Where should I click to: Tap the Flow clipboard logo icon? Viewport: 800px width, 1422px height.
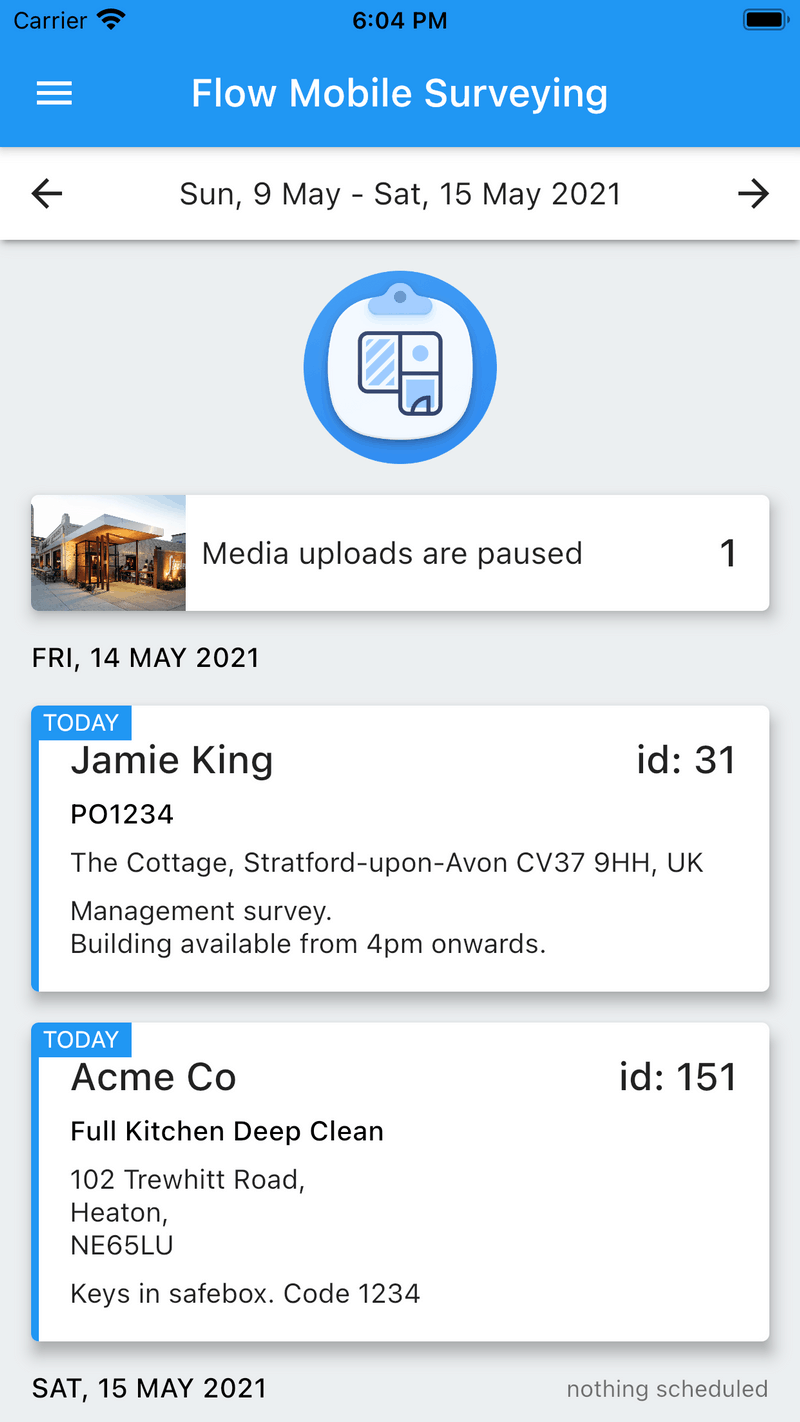pyautogui.click(x=400, y=366)
